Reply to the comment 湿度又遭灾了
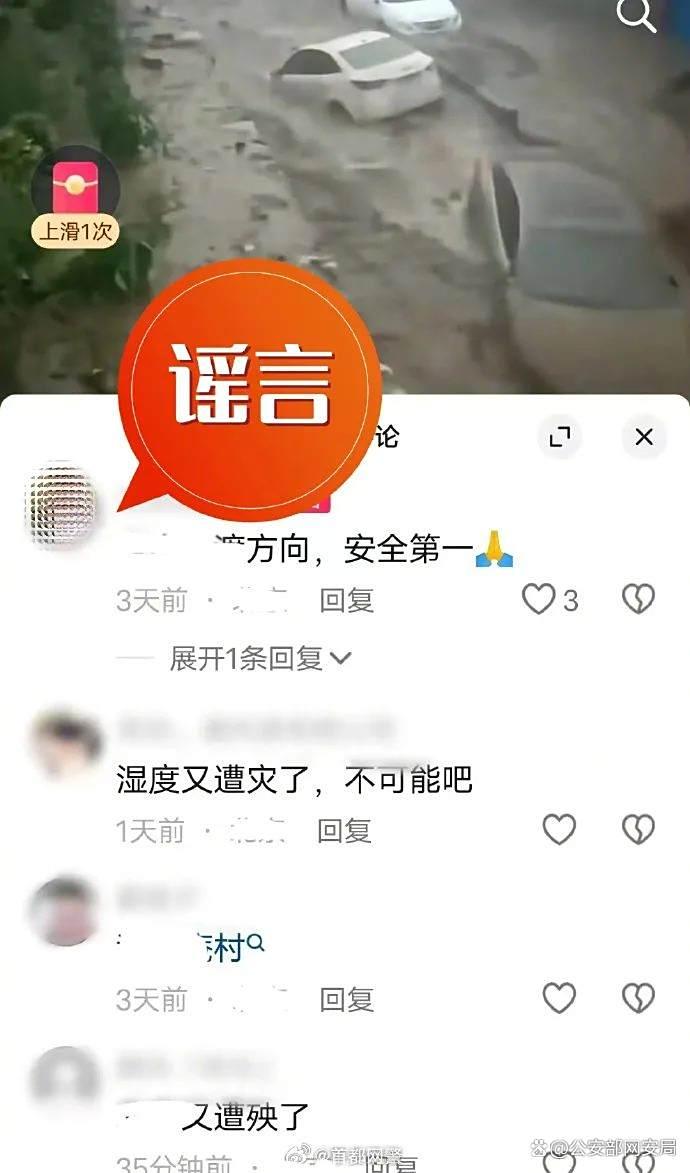 coord(345,831)
